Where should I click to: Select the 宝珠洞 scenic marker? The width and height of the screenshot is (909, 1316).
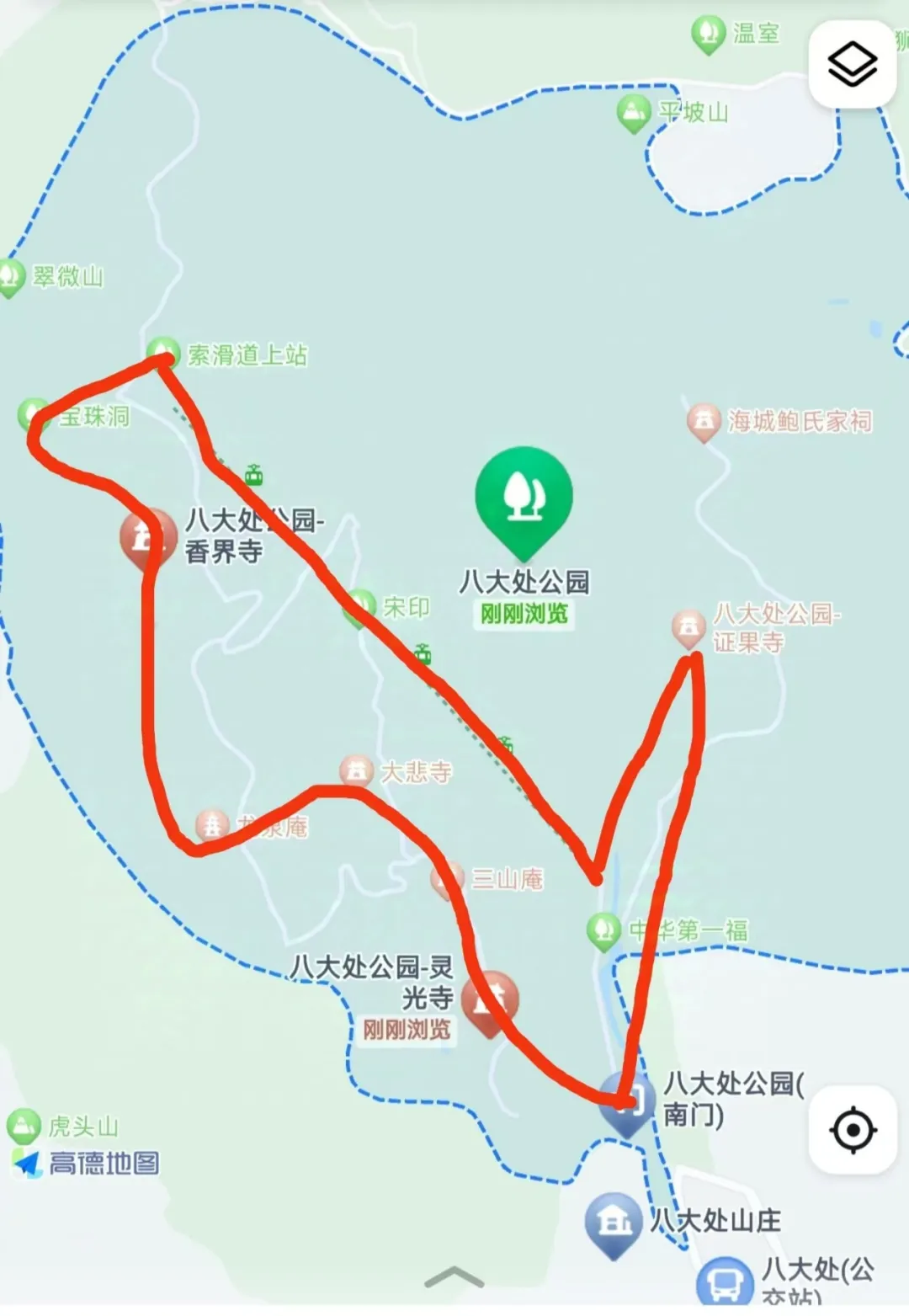click(34, 413)
